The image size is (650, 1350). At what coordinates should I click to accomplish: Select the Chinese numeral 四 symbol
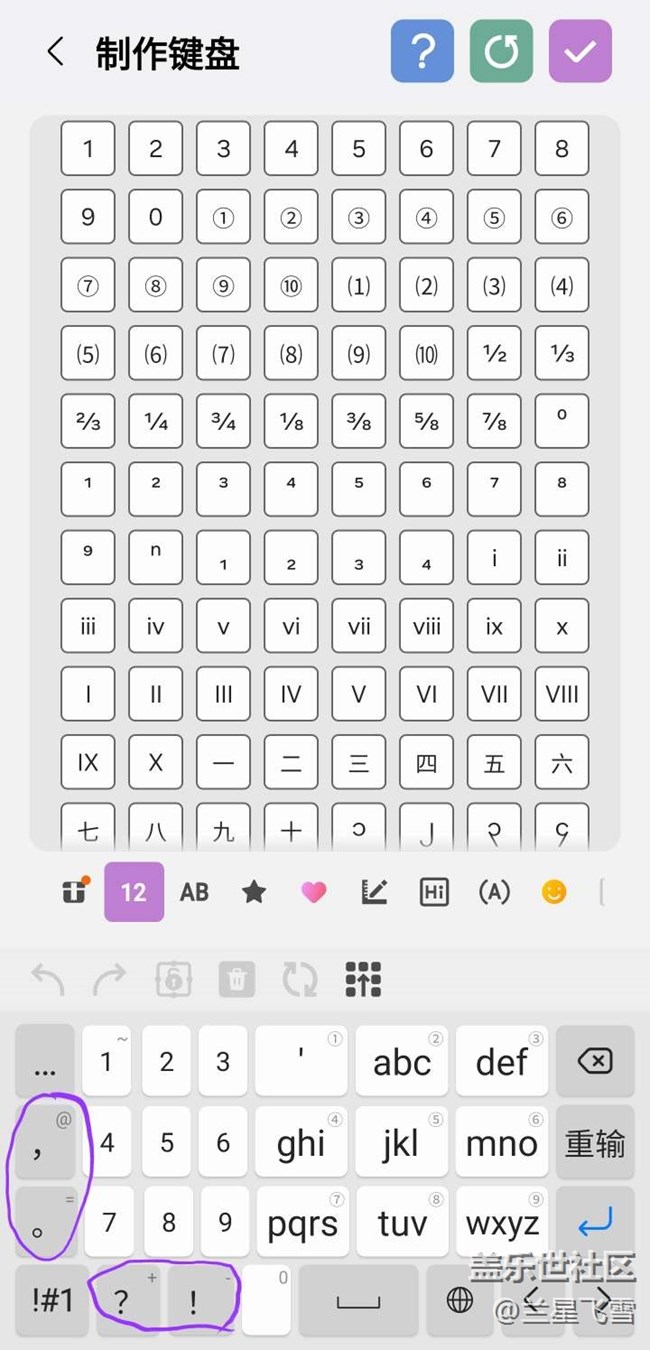[x=426, y=762]
